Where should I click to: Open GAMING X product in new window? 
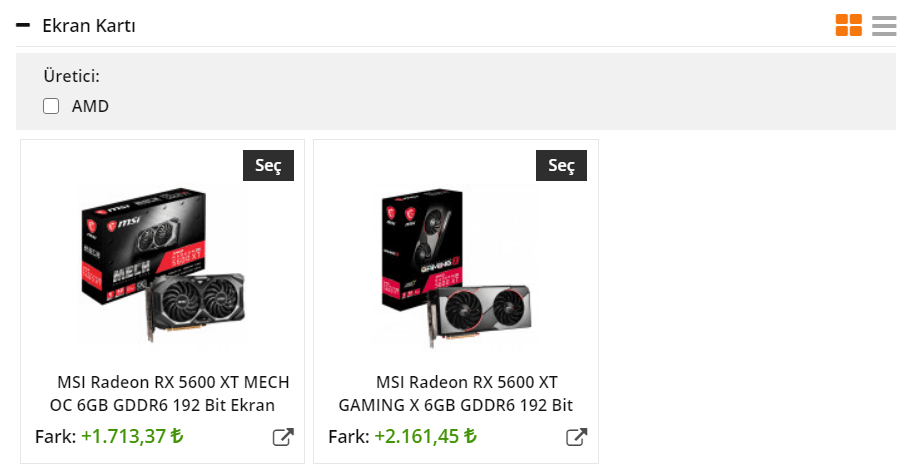[x=576, y=437]
